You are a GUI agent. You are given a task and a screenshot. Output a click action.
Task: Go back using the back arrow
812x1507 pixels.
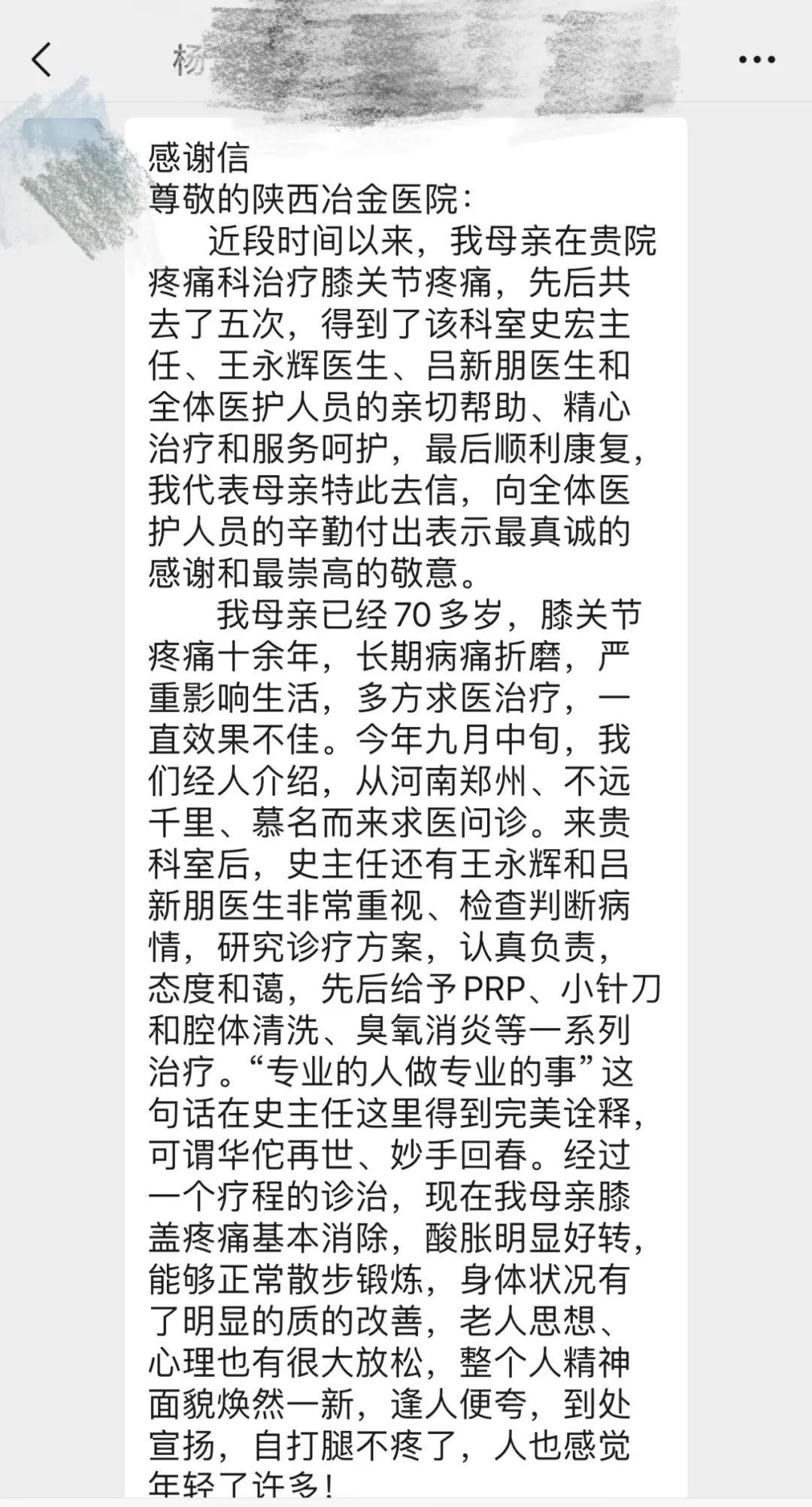(x=41, y=59)
